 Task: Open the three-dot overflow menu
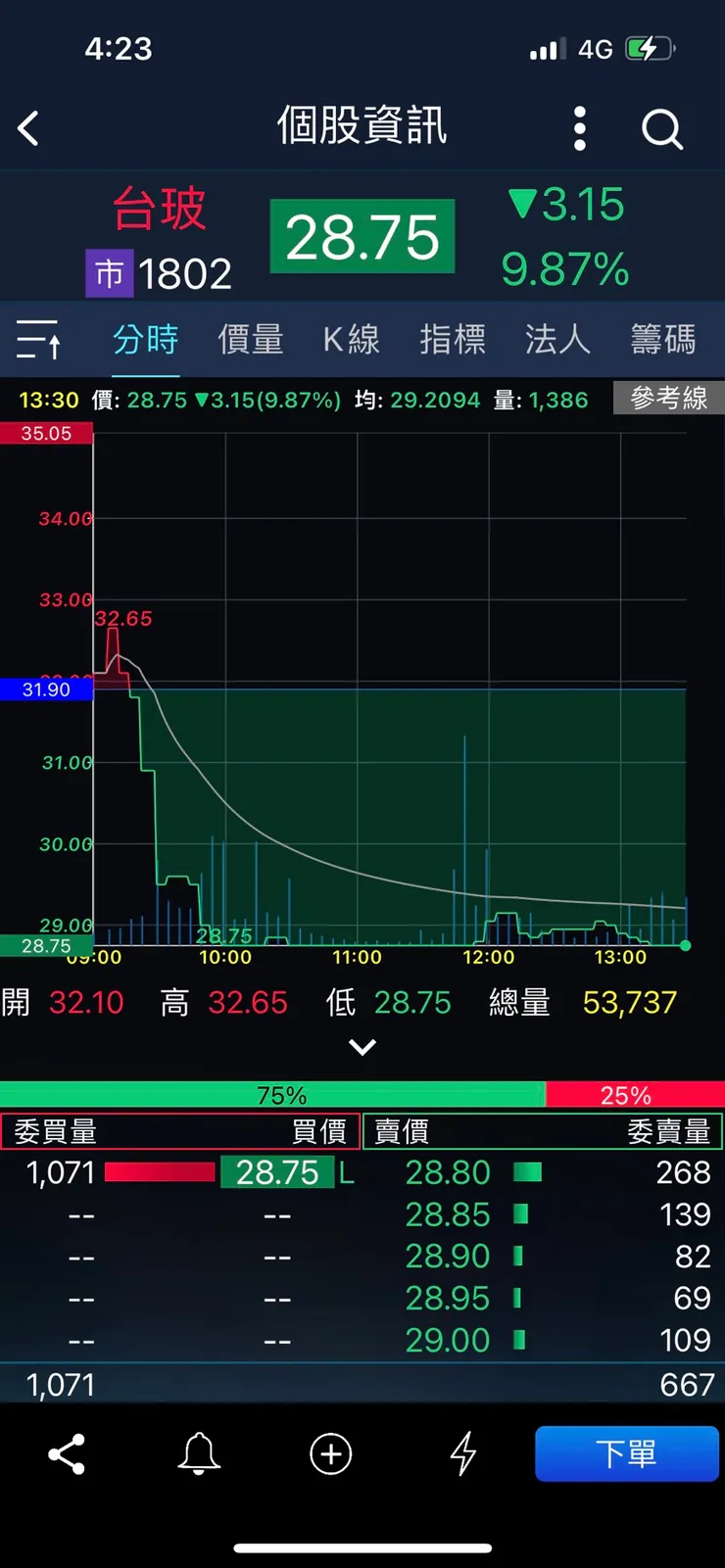(x=579, y=128)
